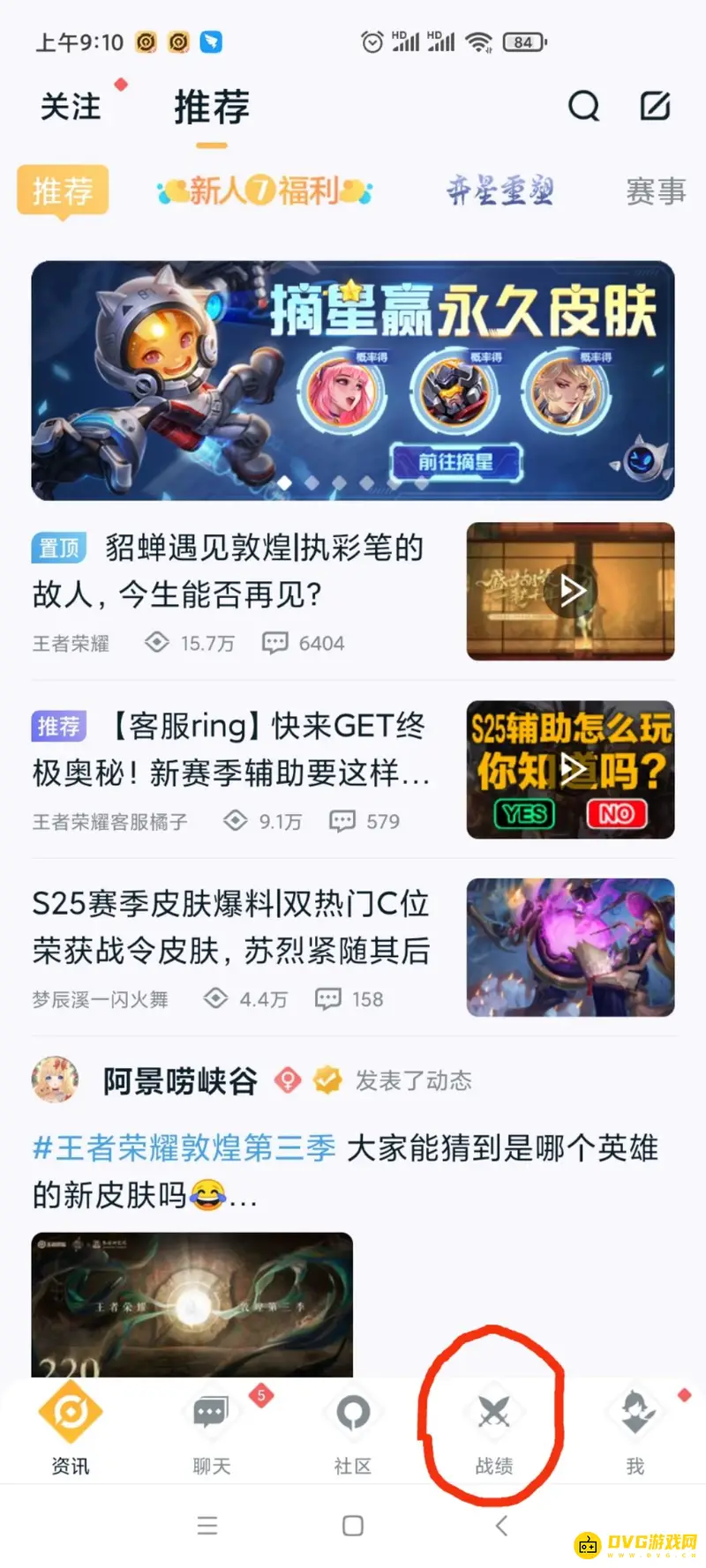The width and height of the screenshot is (706, 1568).
Task: Tap the 社区 community icon
Action: pos(352,1413)
